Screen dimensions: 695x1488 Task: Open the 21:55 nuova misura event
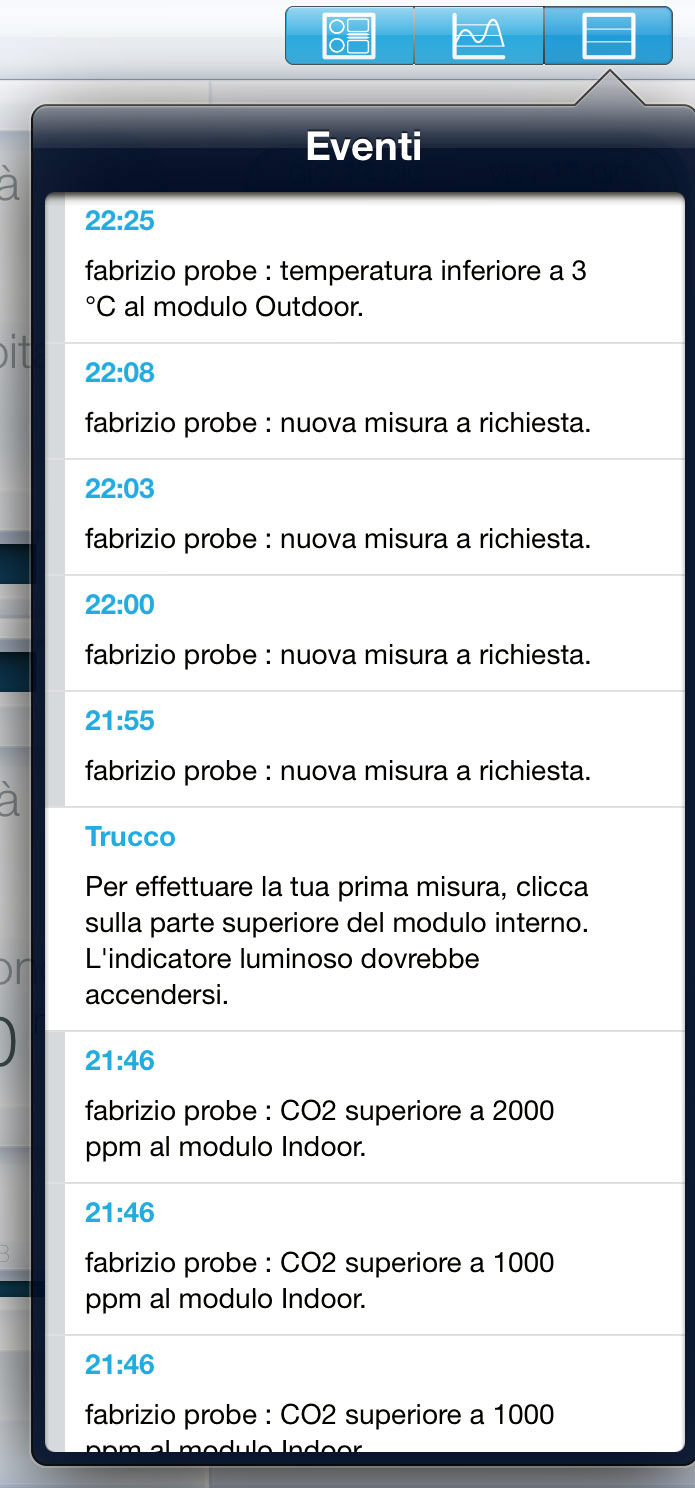[365, 749]
